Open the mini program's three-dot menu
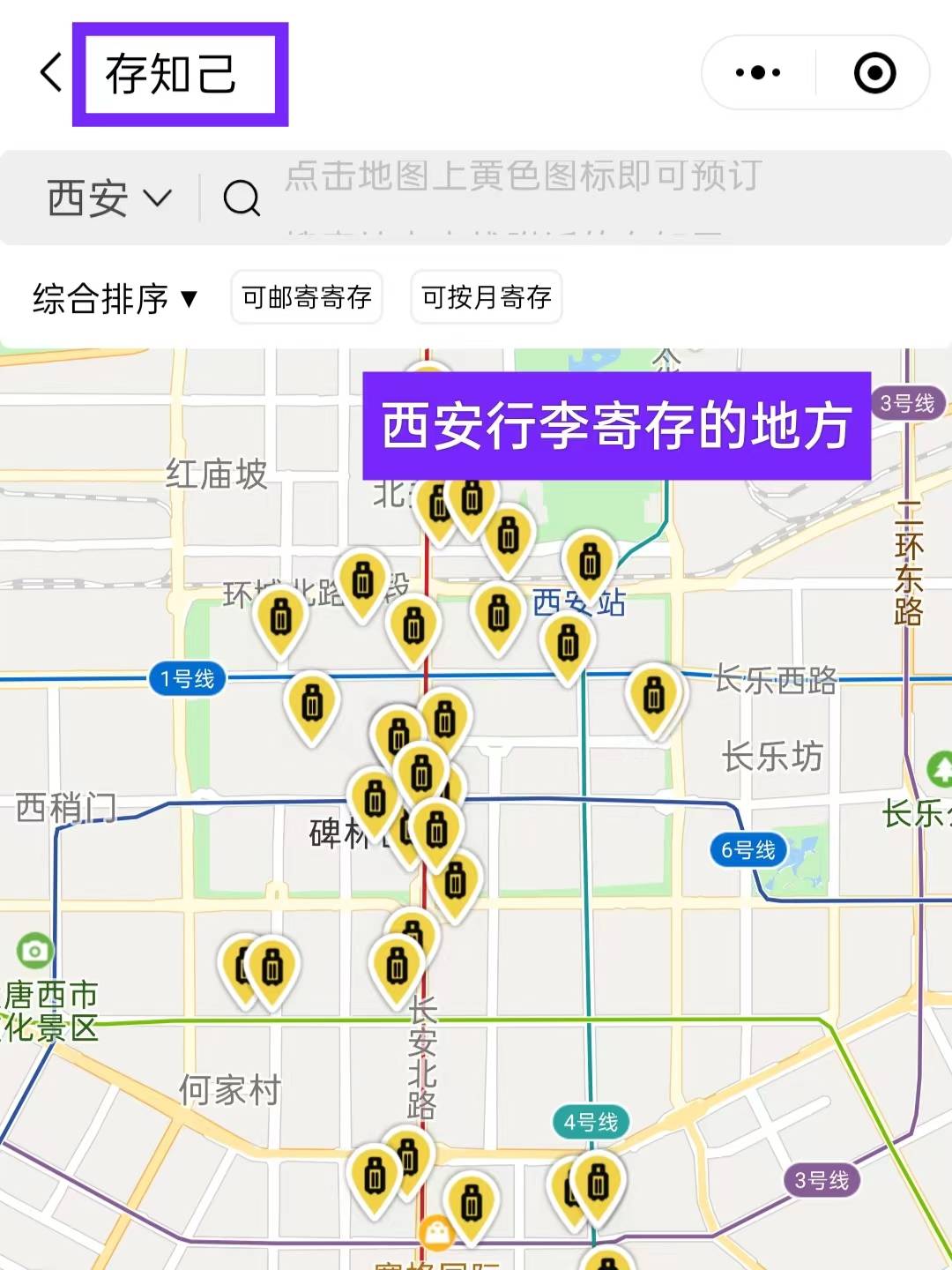The height and width of the screenshot is (1270, 952). pyautogui.click(x=758, y=72)
